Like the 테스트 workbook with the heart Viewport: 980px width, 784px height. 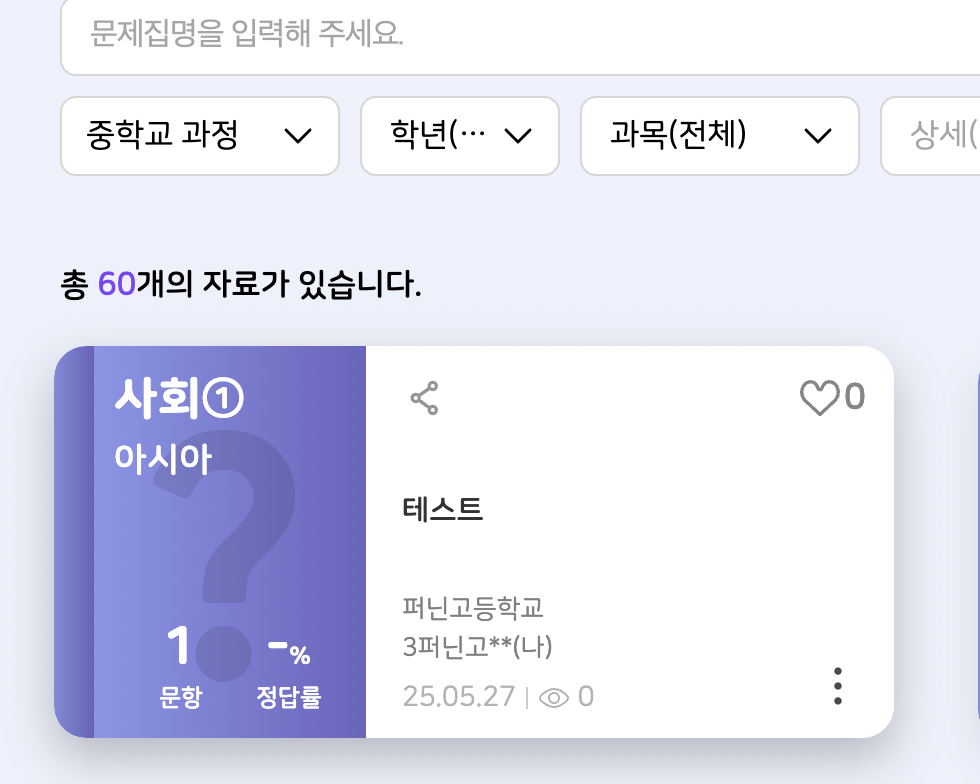click(x=819, y=398)
